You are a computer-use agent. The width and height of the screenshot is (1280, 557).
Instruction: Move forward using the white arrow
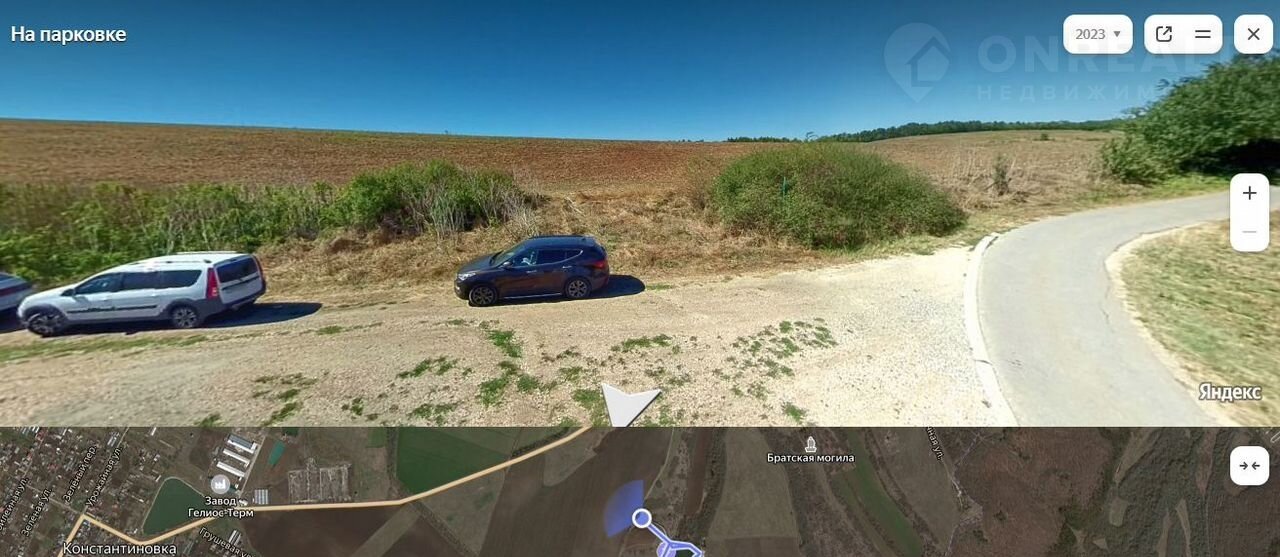point(628,405)
